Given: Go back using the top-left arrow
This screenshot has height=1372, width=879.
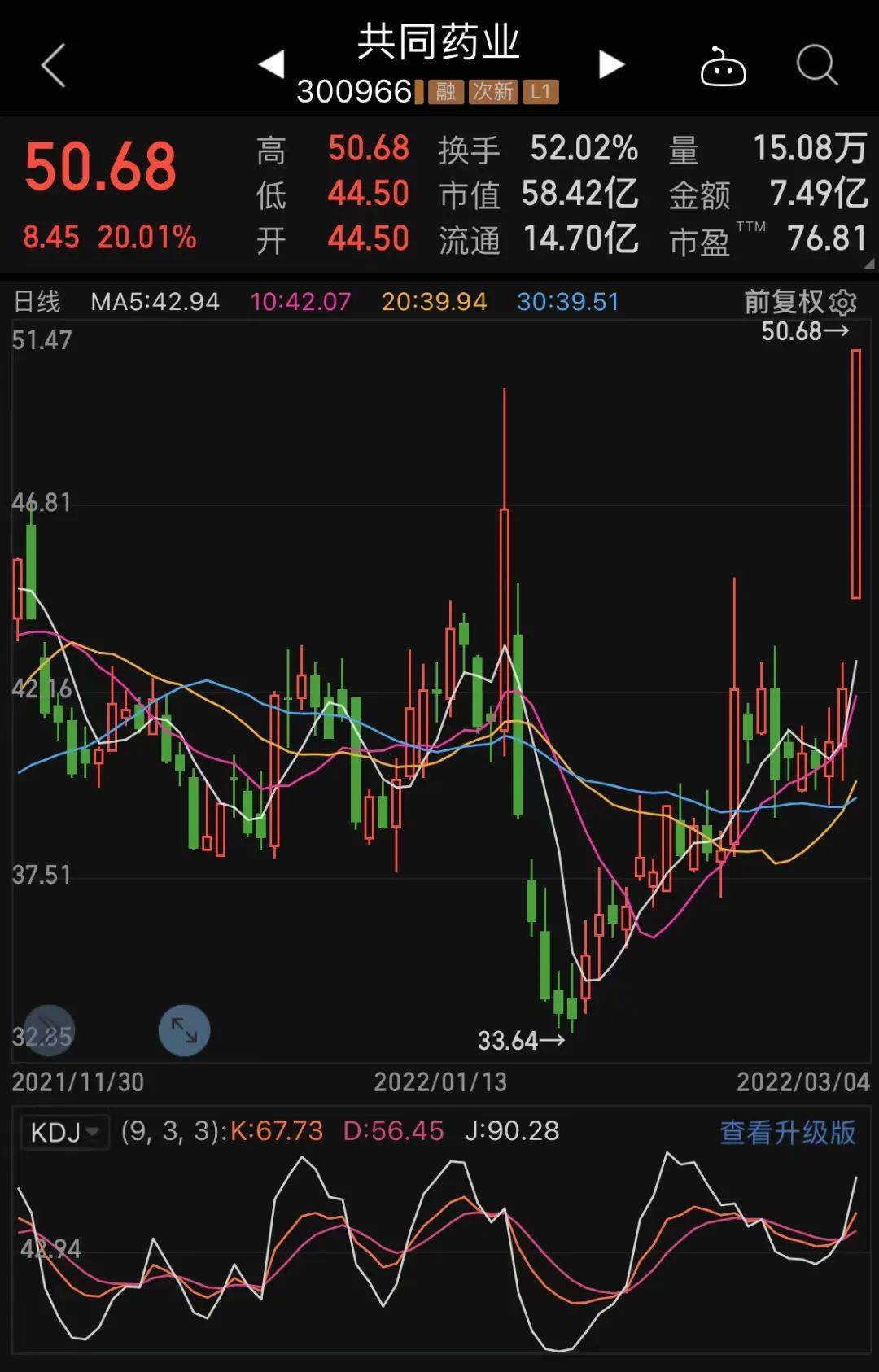Looking at the screenshot, I should pos(54,65).
